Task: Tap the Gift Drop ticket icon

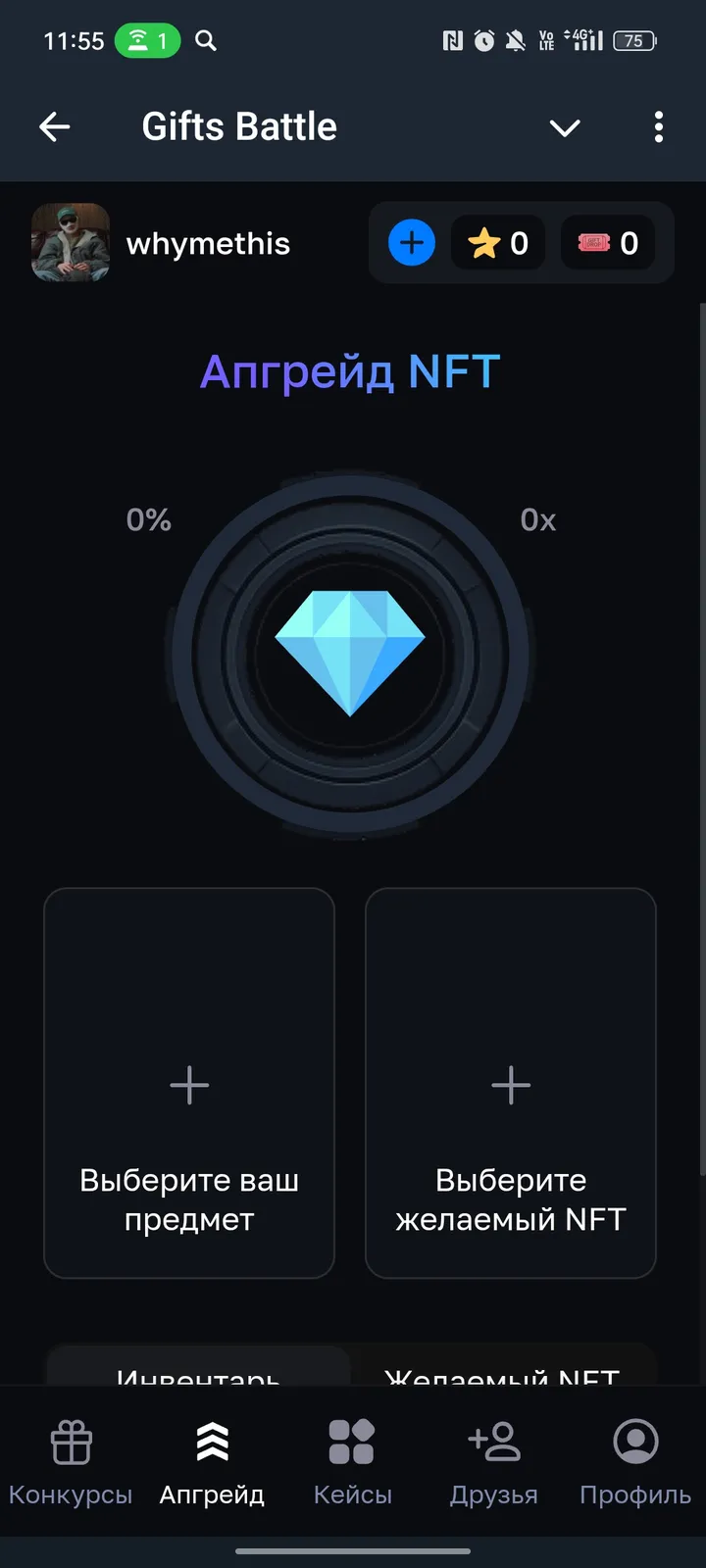Action: [x=591, y=243]
